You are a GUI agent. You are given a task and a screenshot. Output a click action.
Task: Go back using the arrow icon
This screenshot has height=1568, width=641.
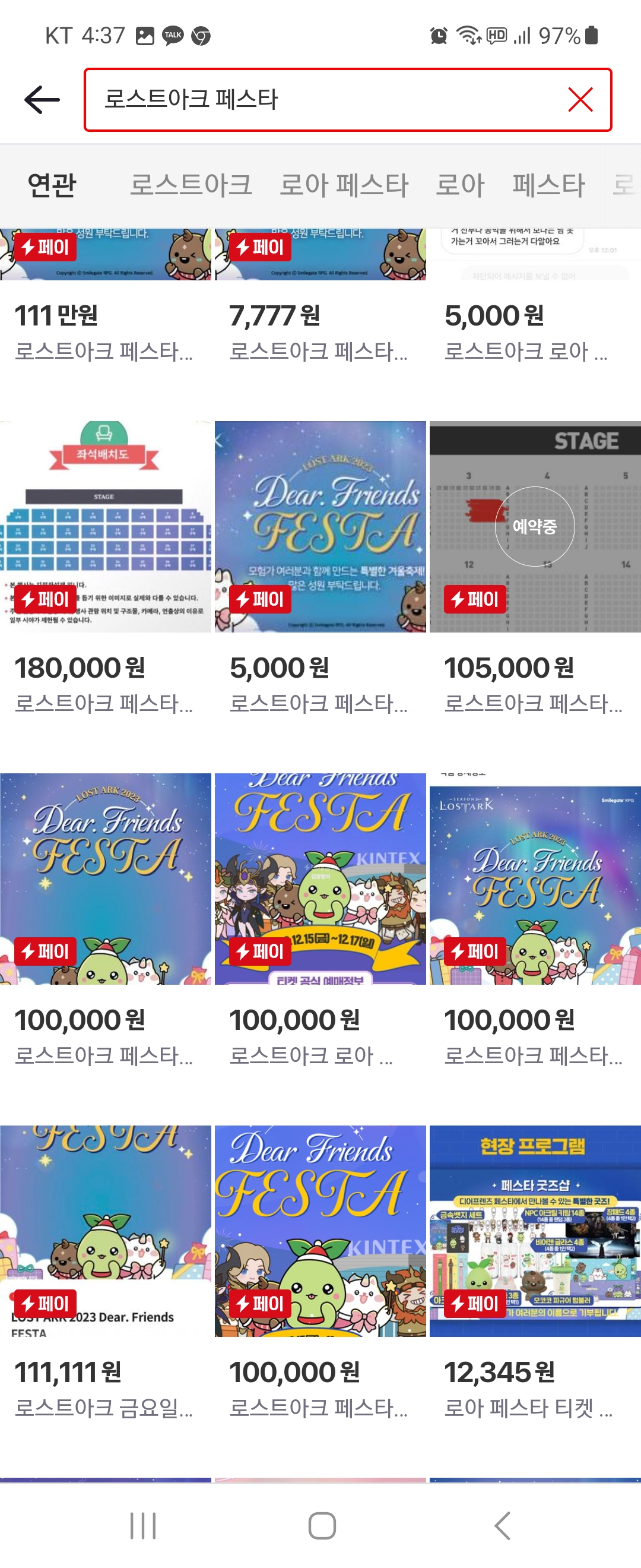point(42,100)
